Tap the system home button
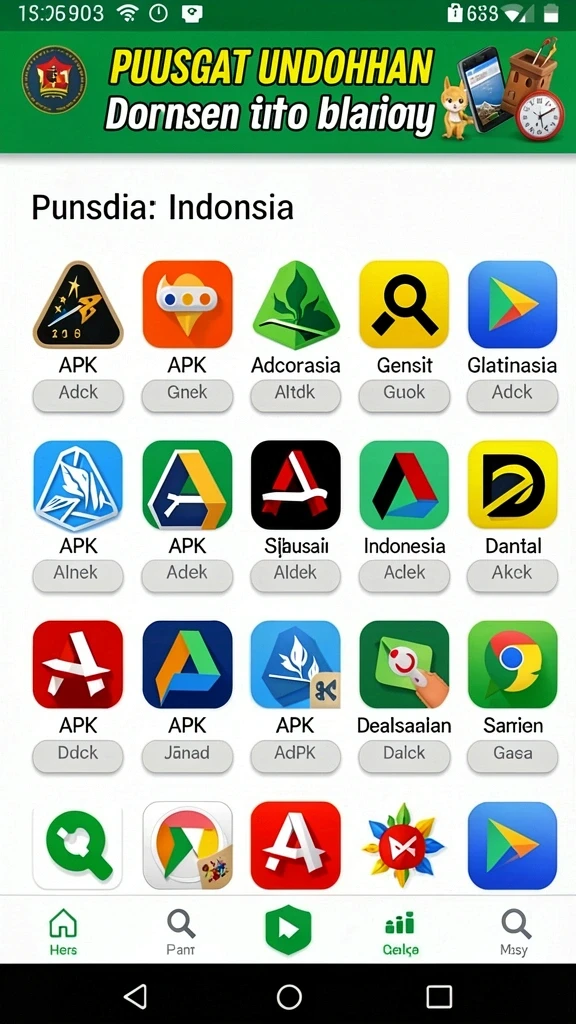Viewport: 576px width, 1024px height. 289,997
